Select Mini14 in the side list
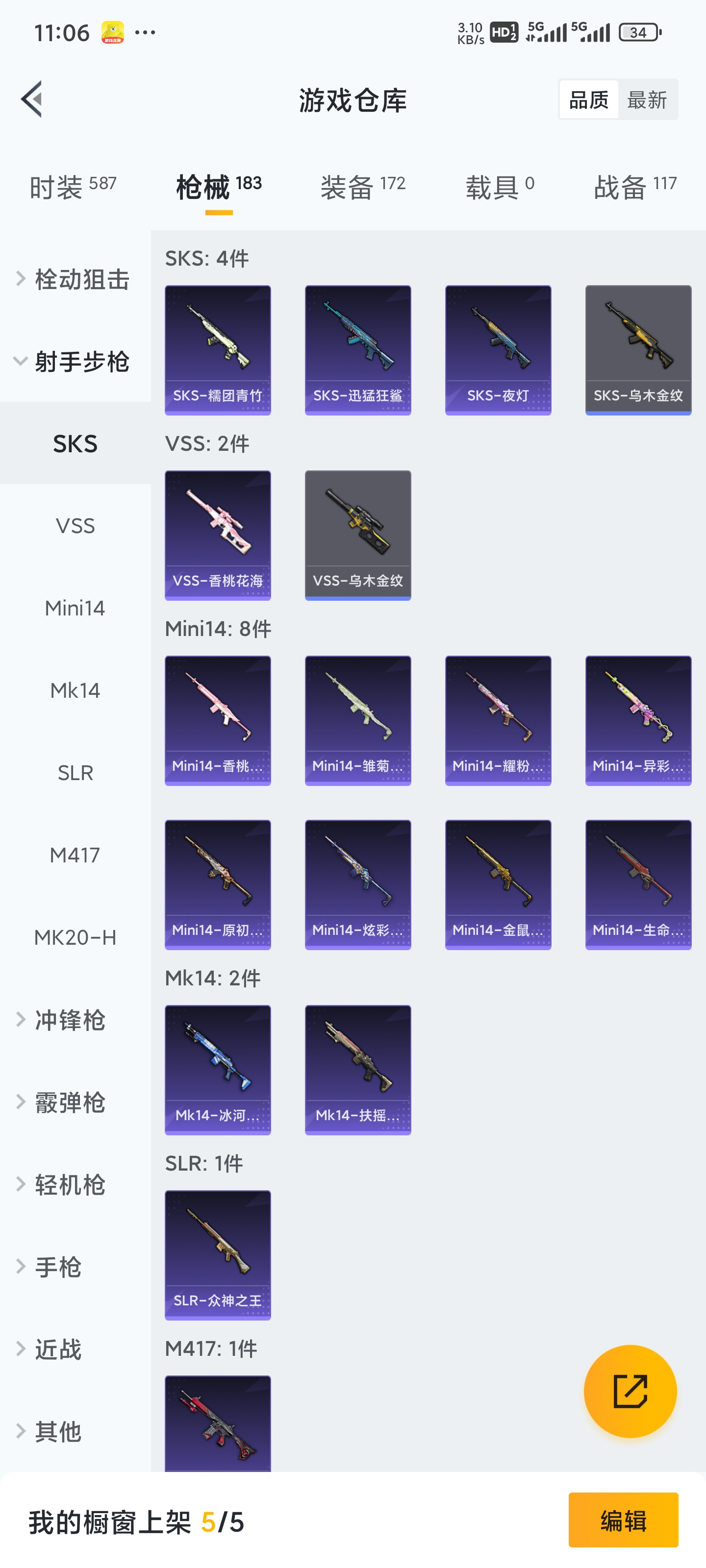The image size is (706, 1568). [x=75, y=608]
